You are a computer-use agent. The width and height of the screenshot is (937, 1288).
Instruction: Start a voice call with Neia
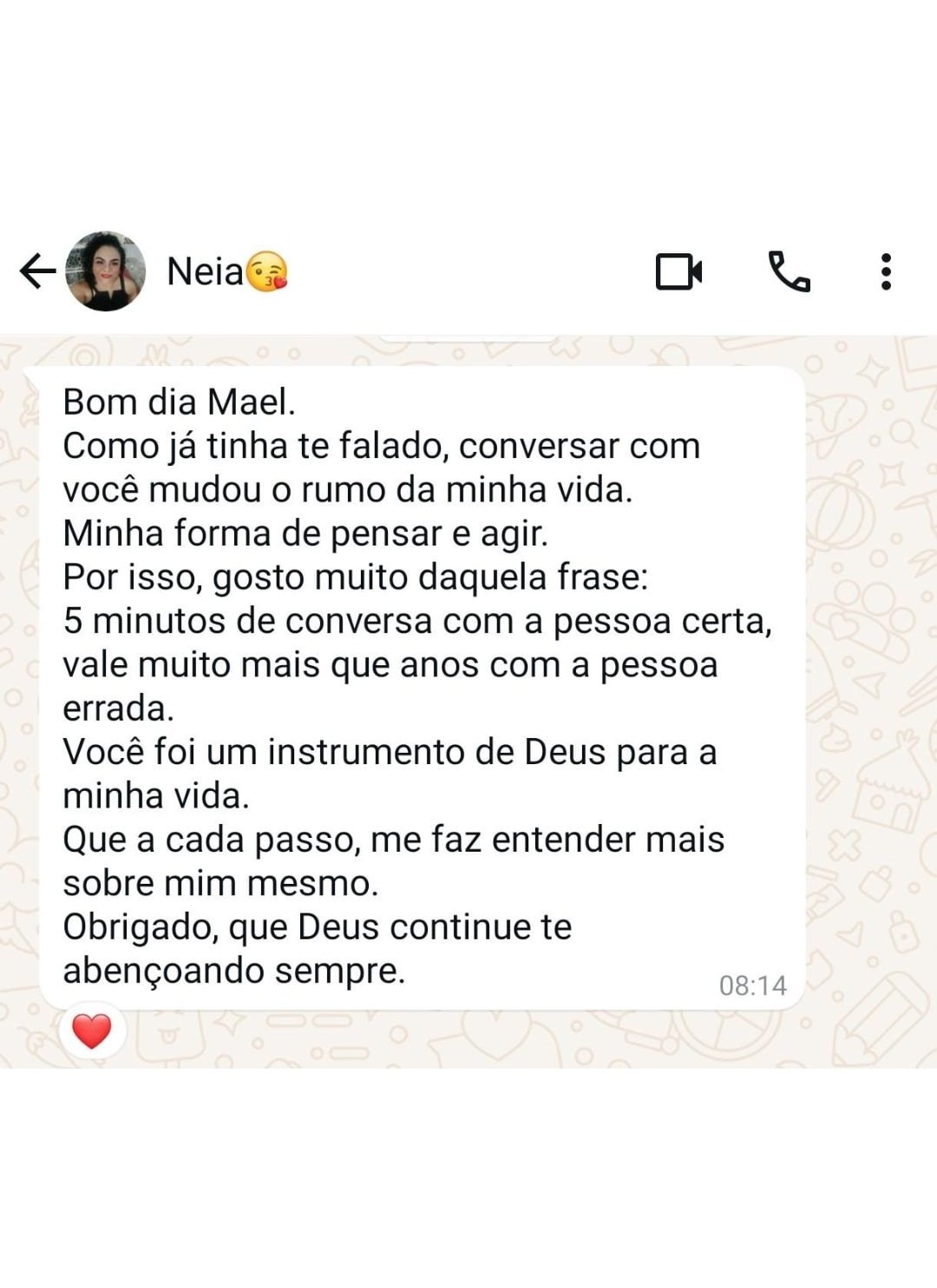pos(789,271)
